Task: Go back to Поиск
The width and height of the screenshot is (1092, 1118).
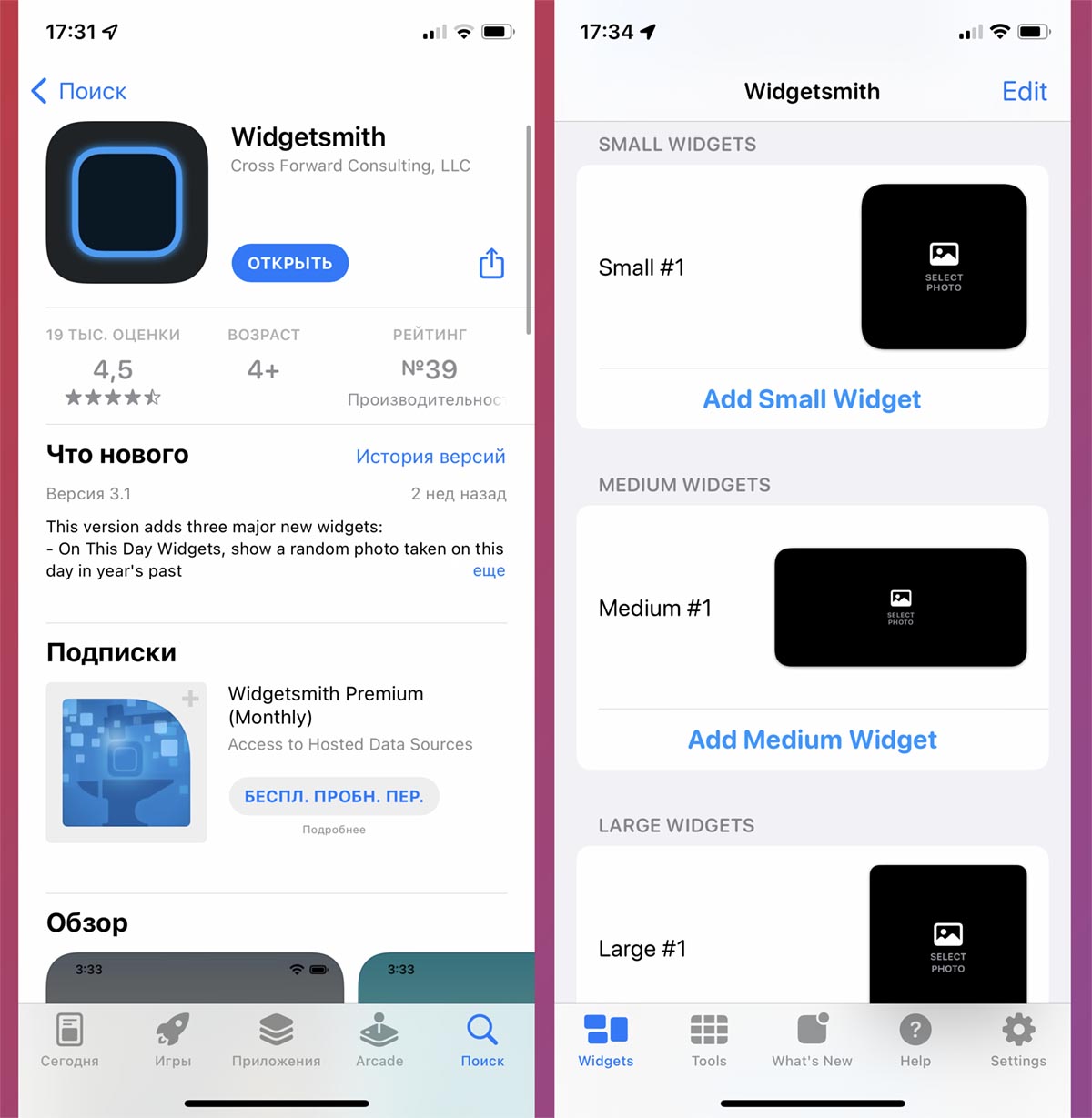Action: point(78,91)
